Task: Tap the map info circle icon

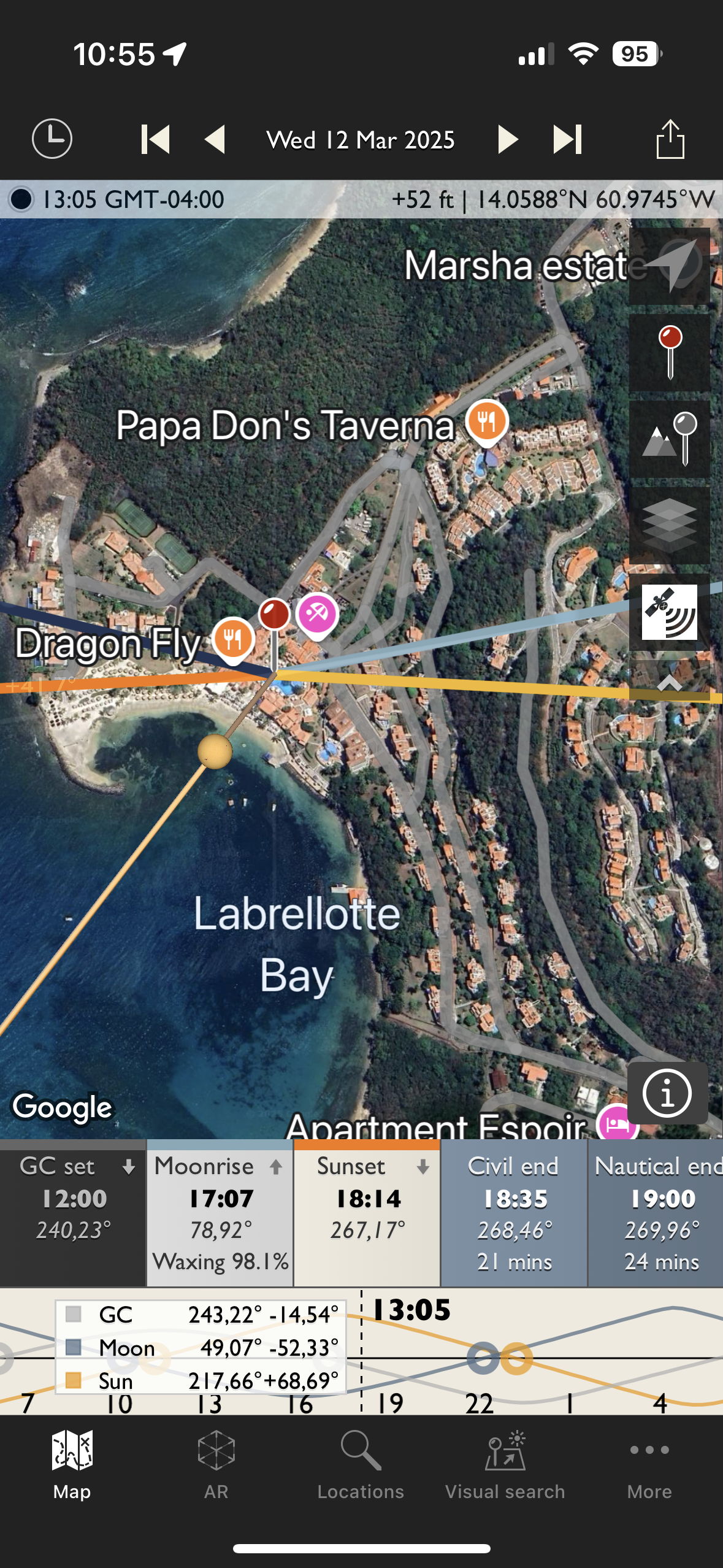Action: pyautogui.click(x=668, y=1094)
